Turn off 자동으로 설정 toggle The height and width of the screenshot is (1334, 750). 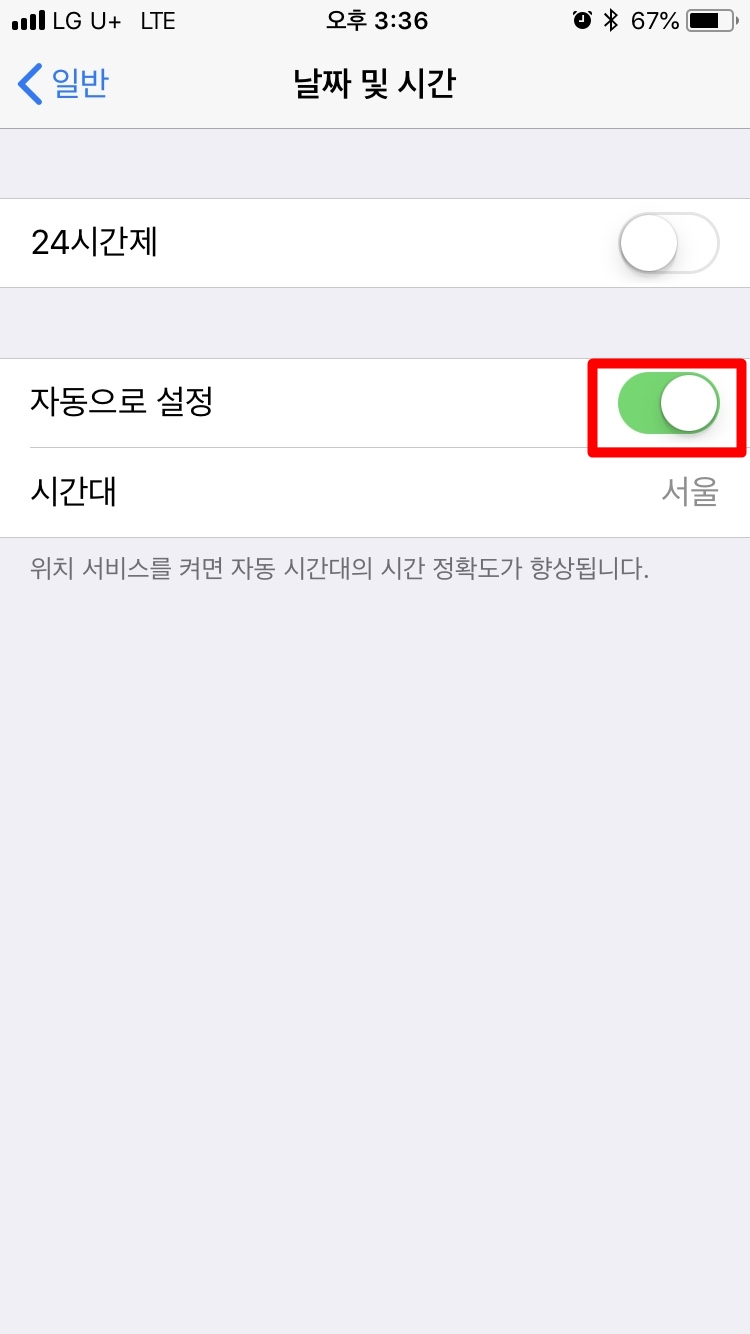(669, 404)
